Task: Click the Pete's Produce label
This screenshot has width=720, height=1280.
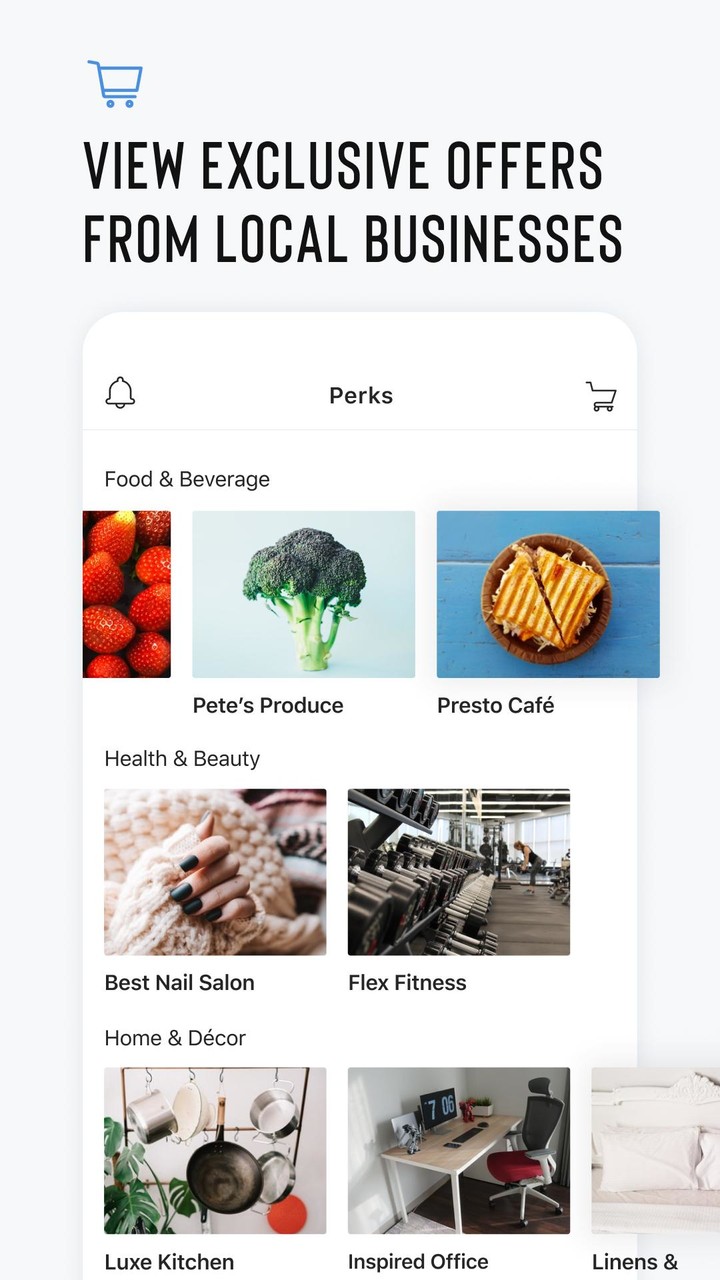Action: pos(268,705)
